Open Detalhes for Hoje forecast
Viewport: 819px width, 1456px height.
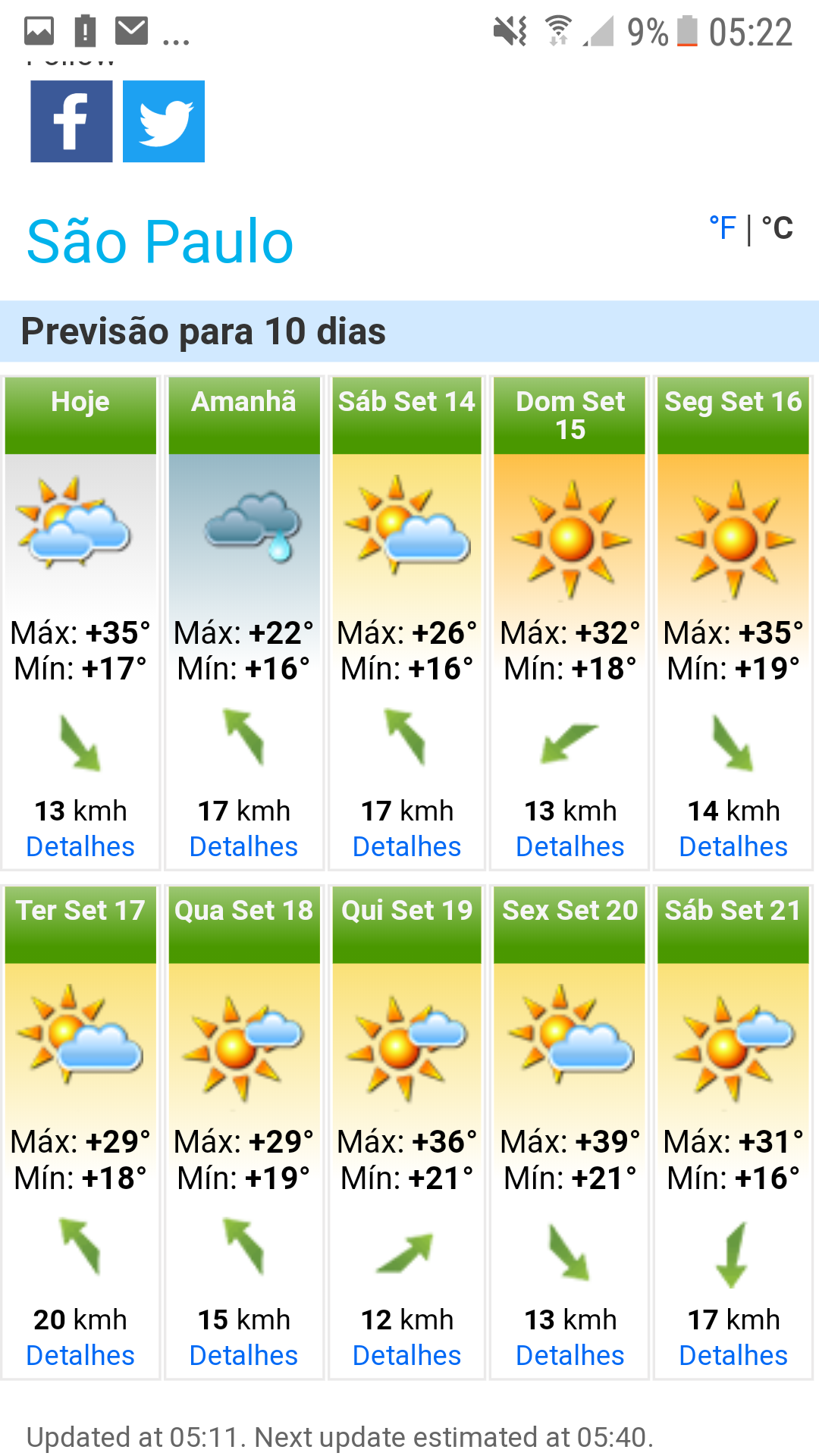click(80, 846)
